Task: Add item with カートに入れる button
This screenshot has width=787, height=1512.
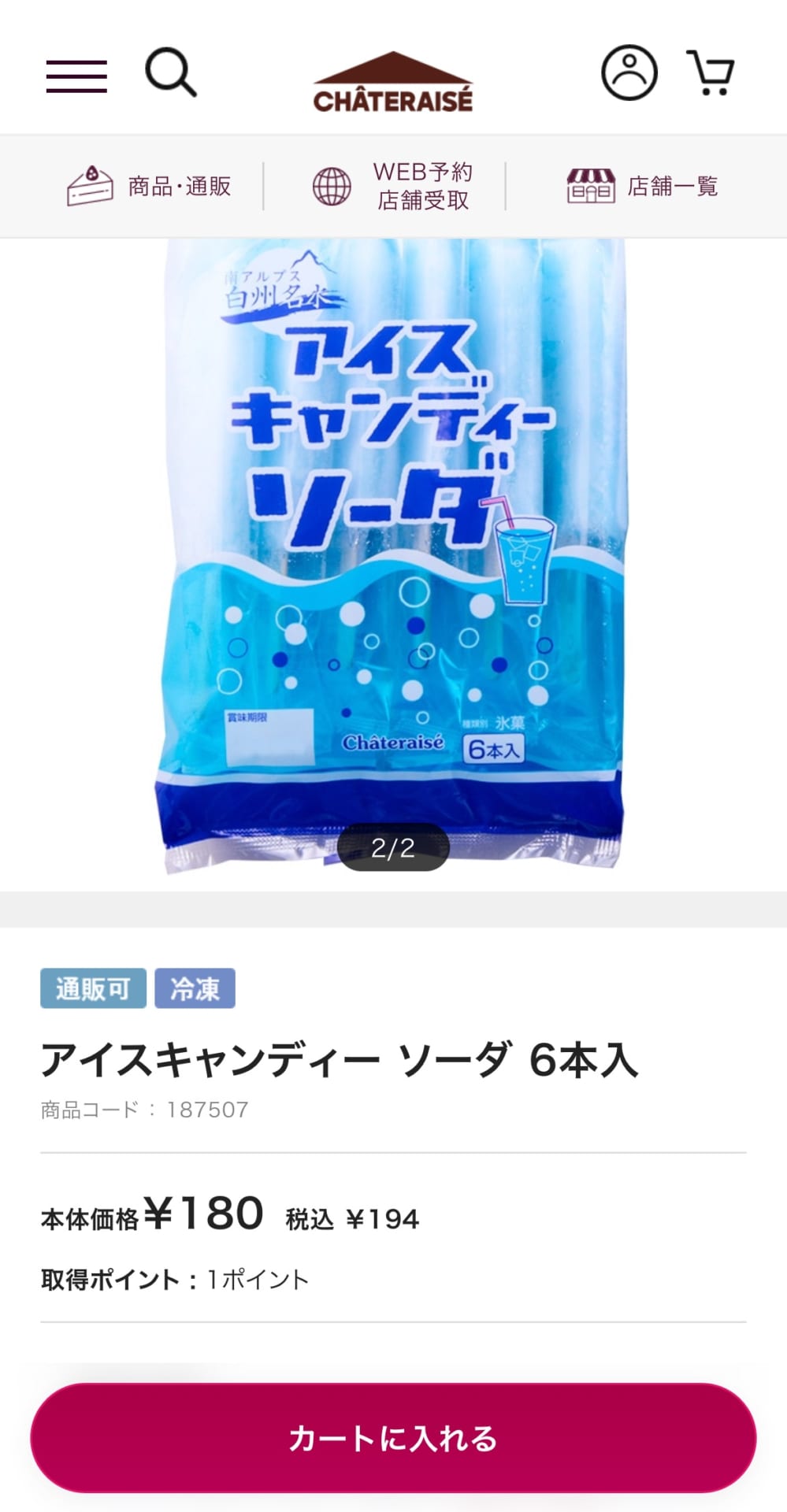Action: click(393, 1438)
